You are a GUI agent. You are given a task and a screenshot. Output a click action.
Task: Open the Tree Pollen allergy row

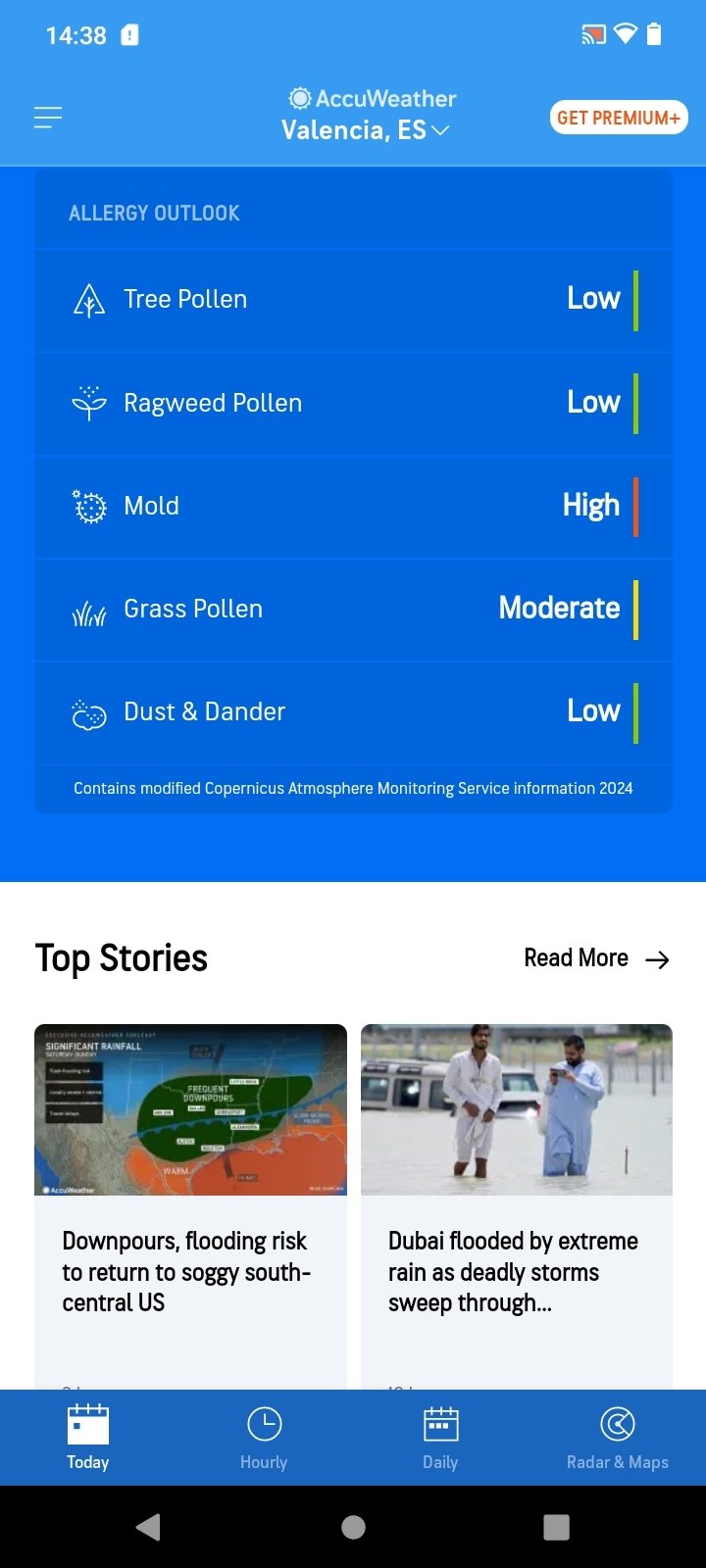pos(353,300)
